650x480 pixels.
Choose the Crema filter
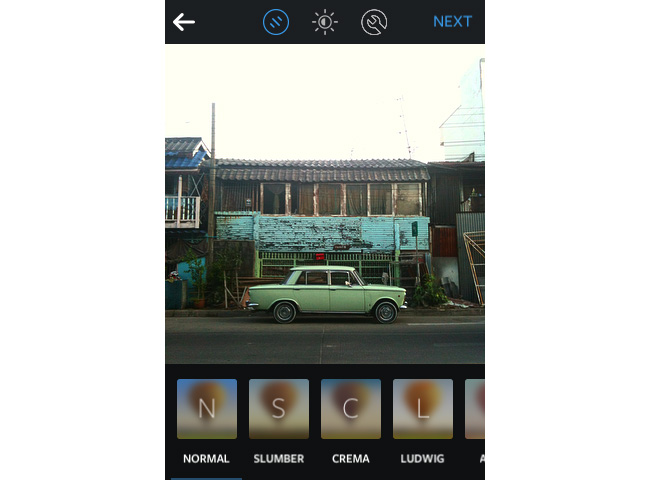point(351,409)
